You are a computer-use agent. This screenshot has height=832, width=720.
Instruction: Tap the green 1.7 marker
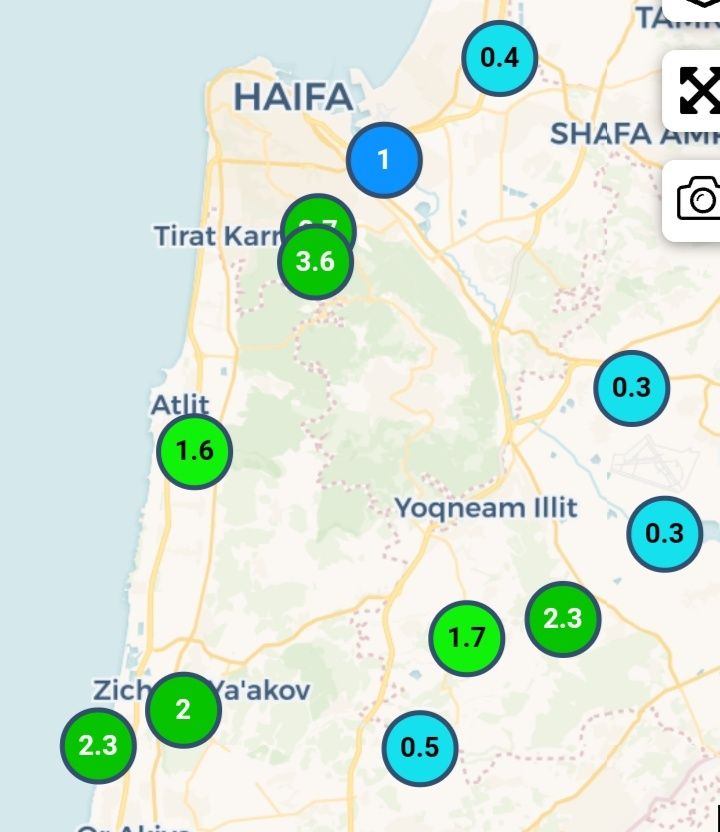click(x=467, y=638)
